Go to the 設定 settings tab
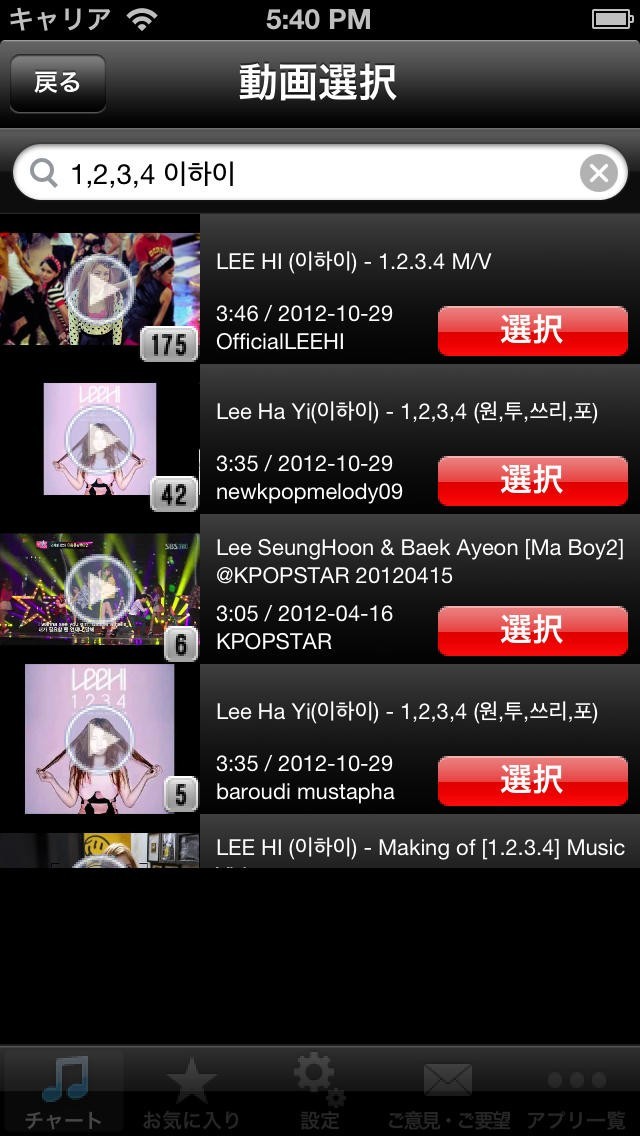 (320, 1092)
